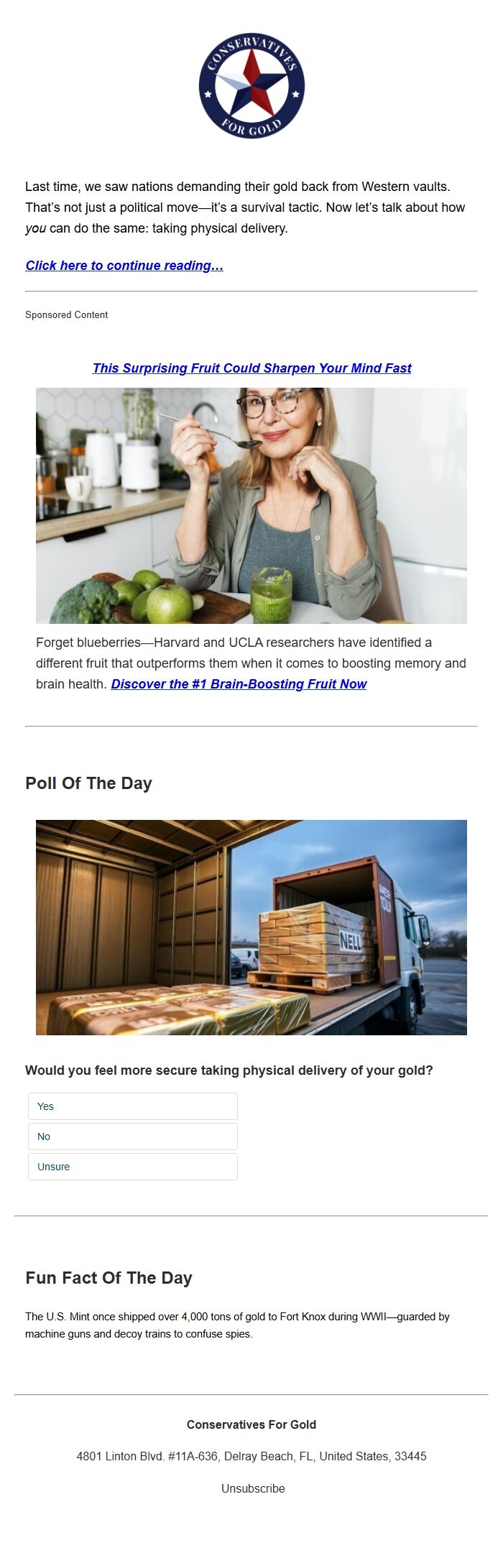503x1568 pixels.
Task: Open 'This Surprising Fruit Could Sharpen Your Mind Fast'
Action: tap(251, 368)
